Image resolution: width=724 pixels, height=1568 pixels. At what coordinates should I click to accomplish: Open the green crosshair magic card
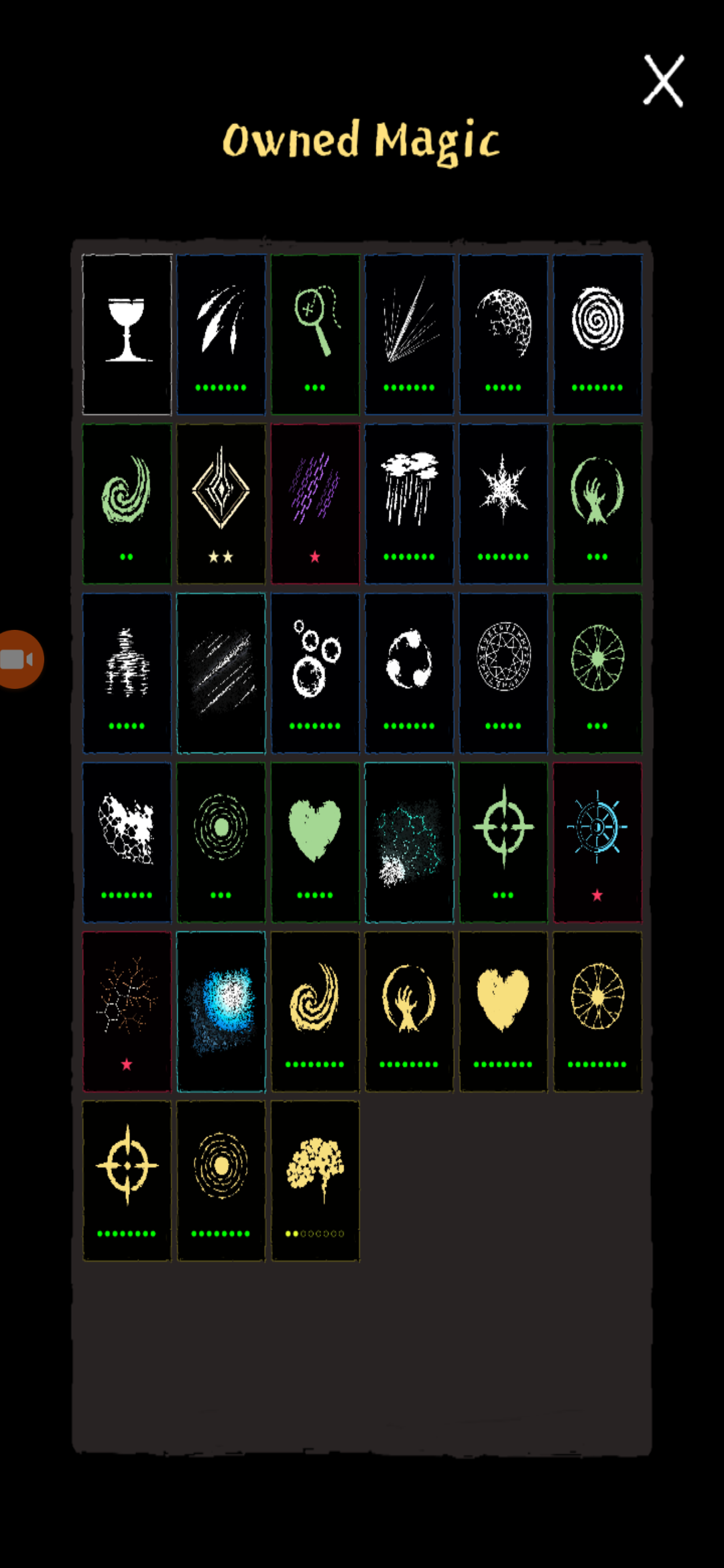point(503,842)
